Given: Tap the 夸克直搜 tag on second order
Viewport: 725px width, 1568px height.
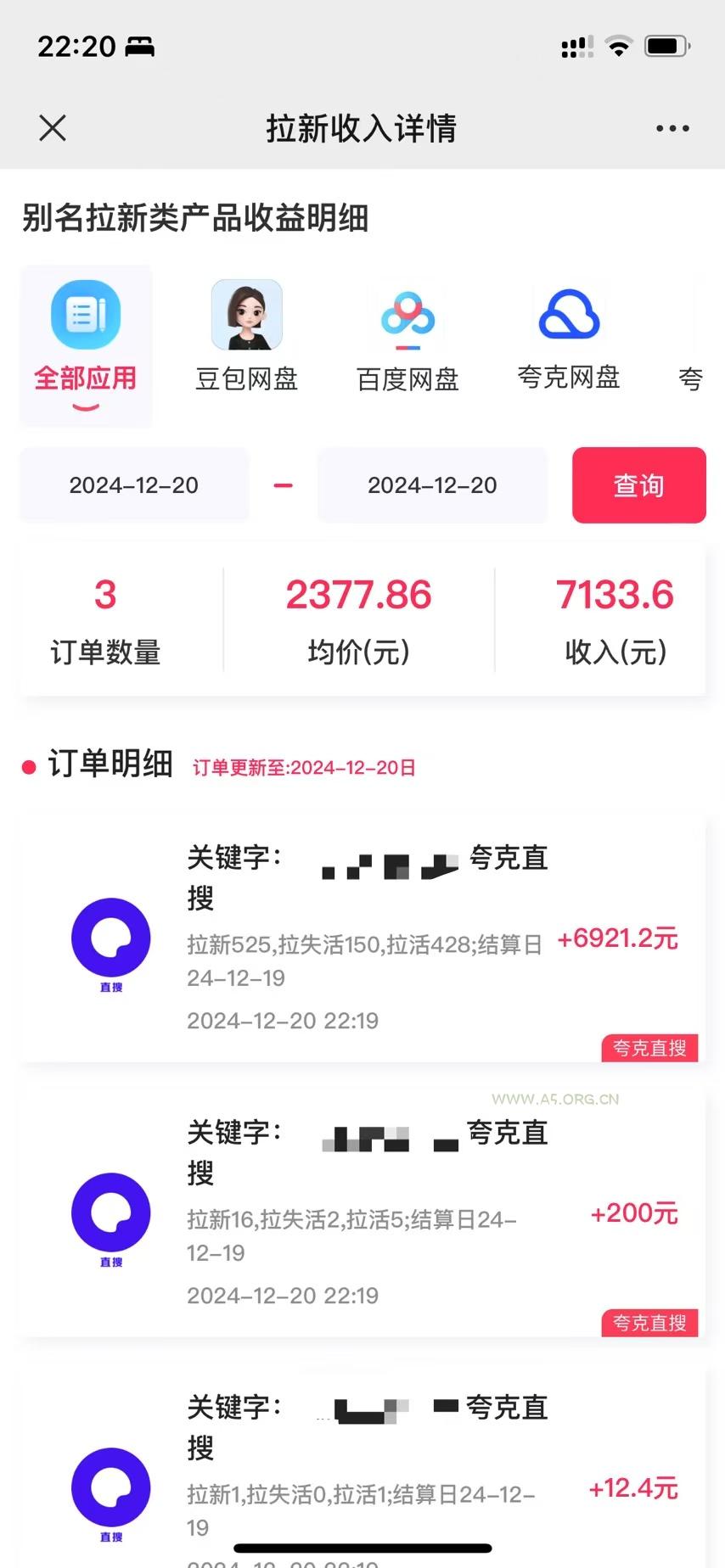Looking at the screenshot, I should 649,1323.
